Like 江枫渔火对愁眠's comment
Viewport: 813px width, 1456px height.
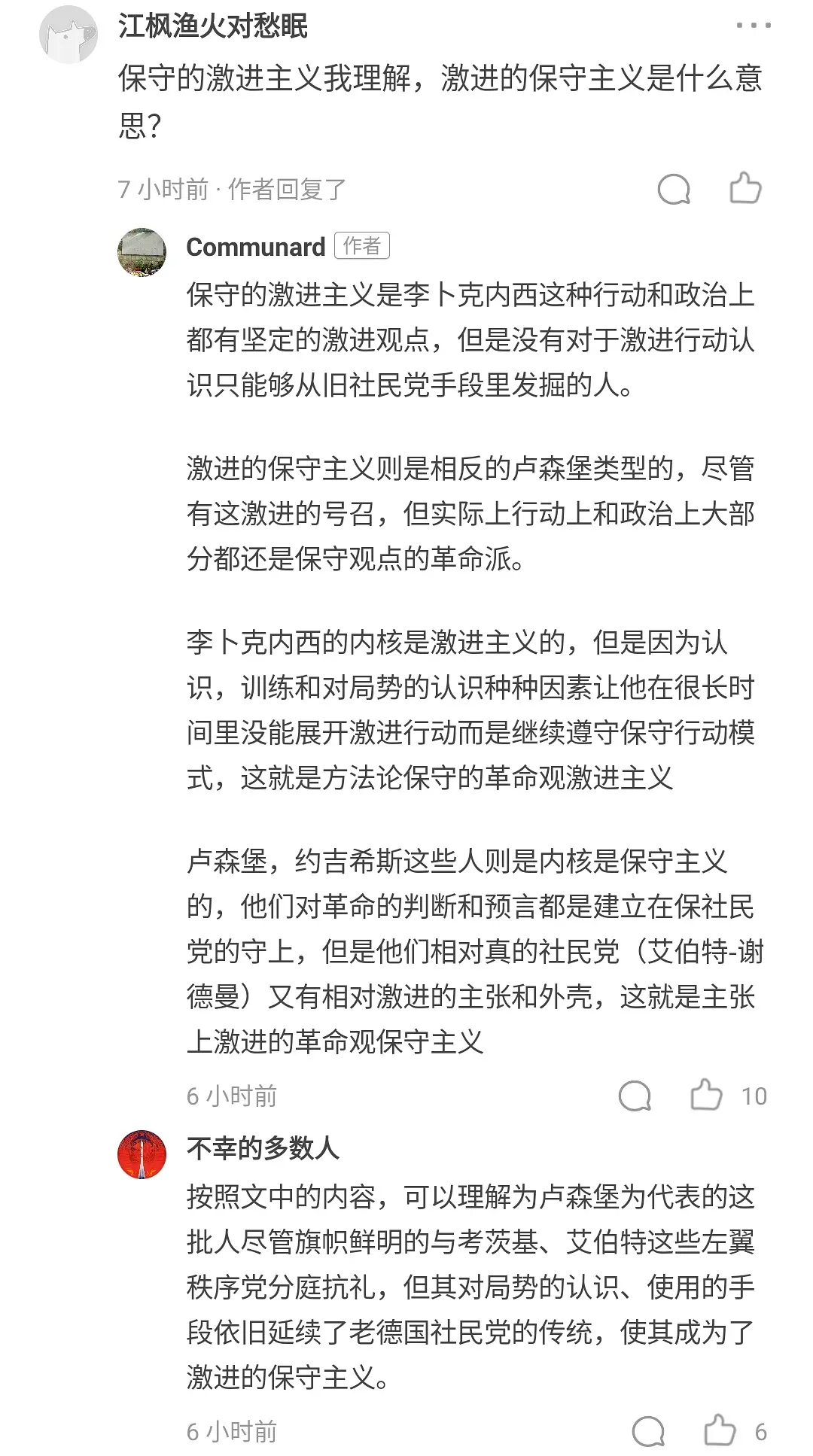(x=745, y=189)
